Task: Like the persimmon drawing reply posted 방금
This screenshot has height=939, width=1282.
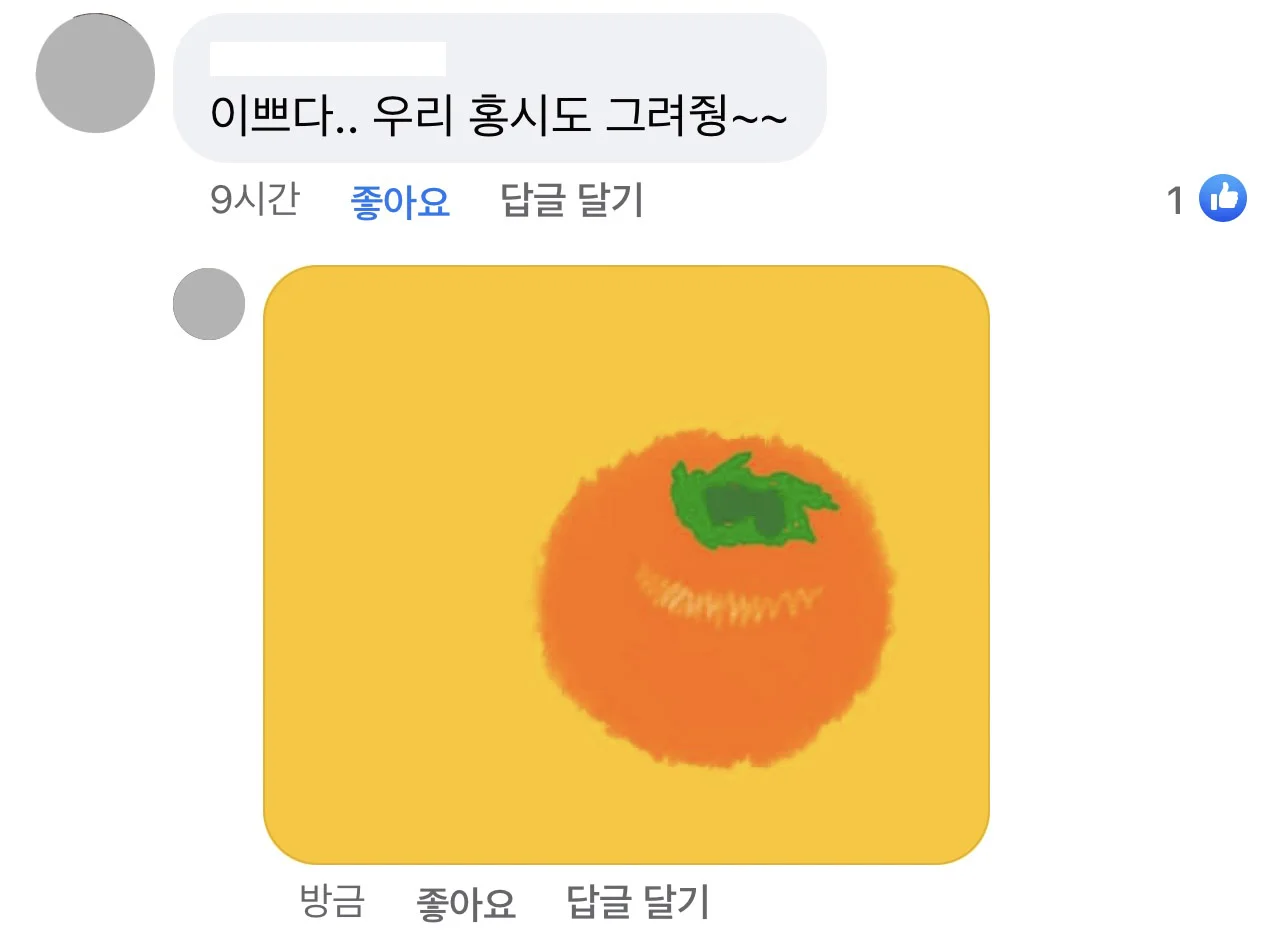Action: (x=466, y=903)
